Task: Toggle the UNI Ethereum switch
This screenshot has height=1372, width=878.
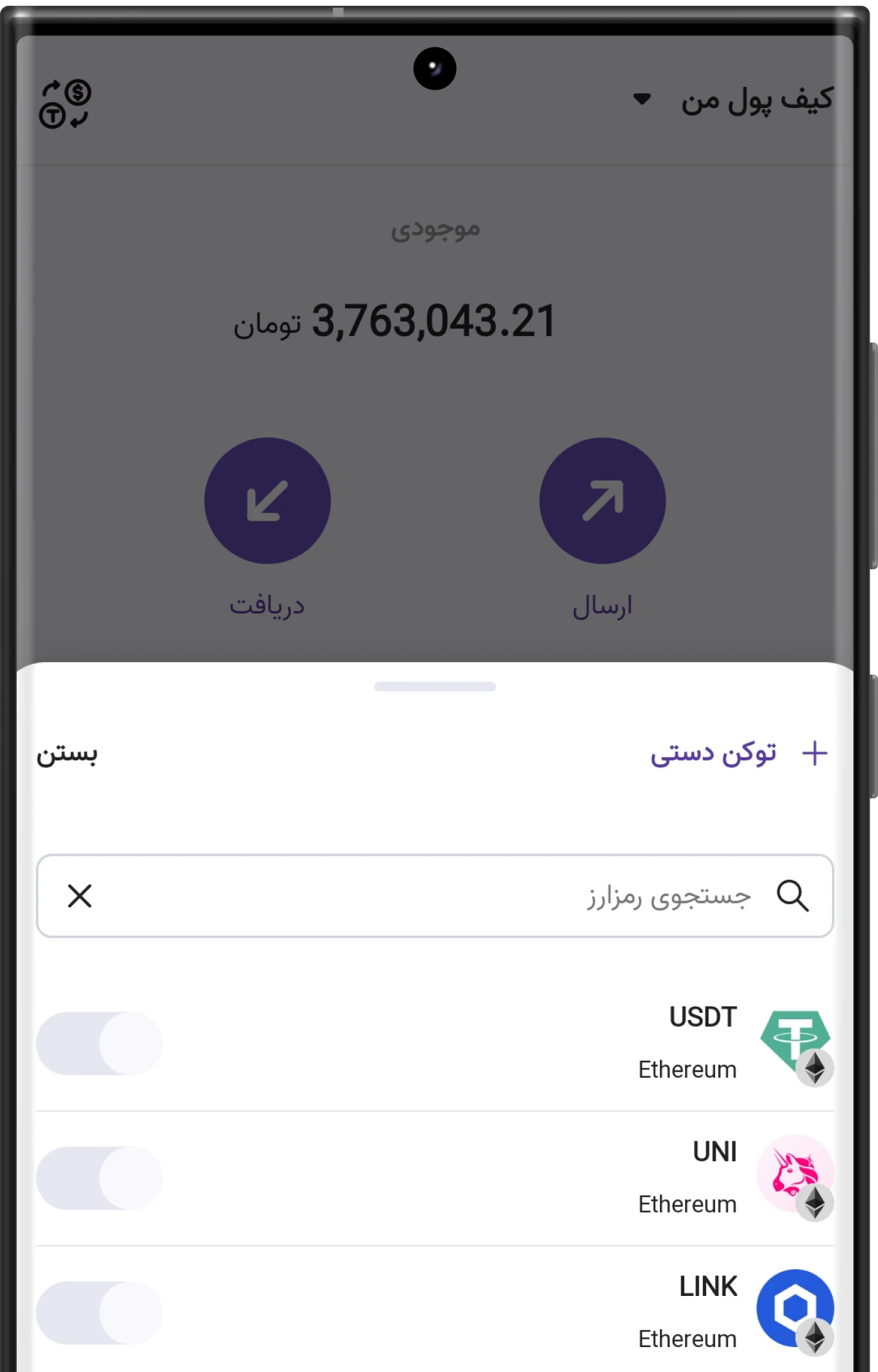Action: [x=100, y=1178]
